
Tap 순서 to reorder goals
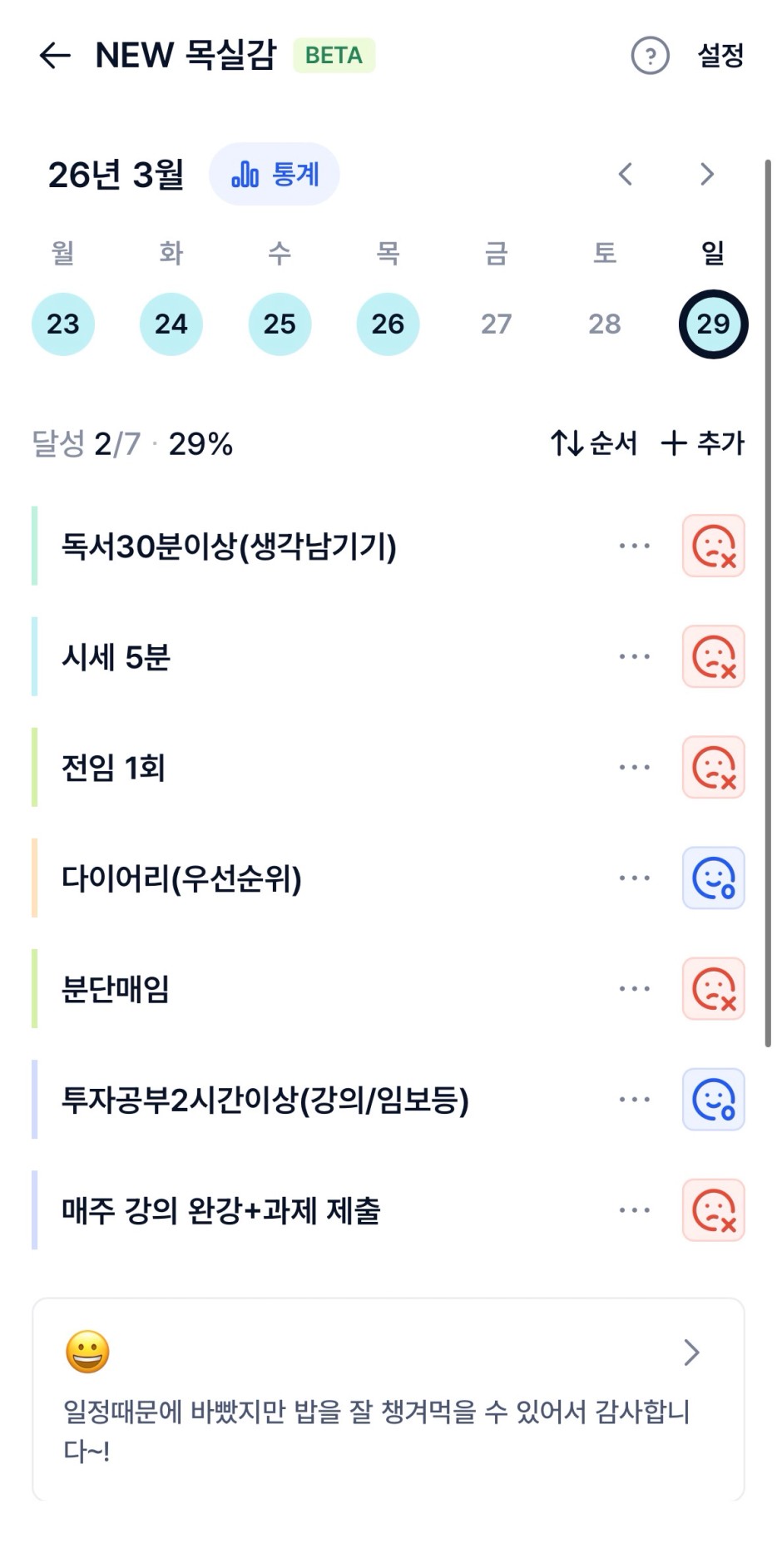(594, 443)
